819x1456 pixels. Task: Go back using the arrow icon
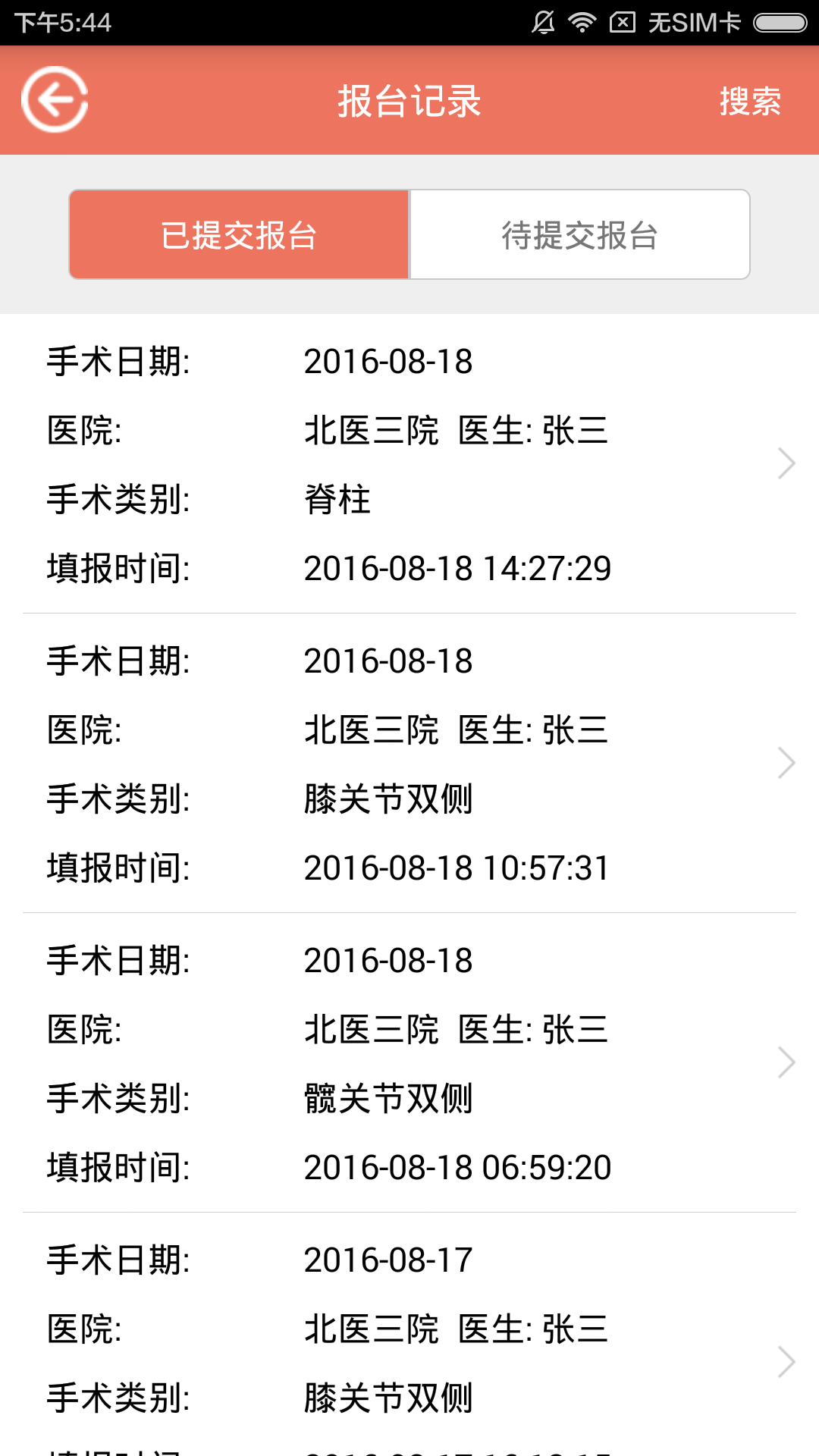(55, 99)
